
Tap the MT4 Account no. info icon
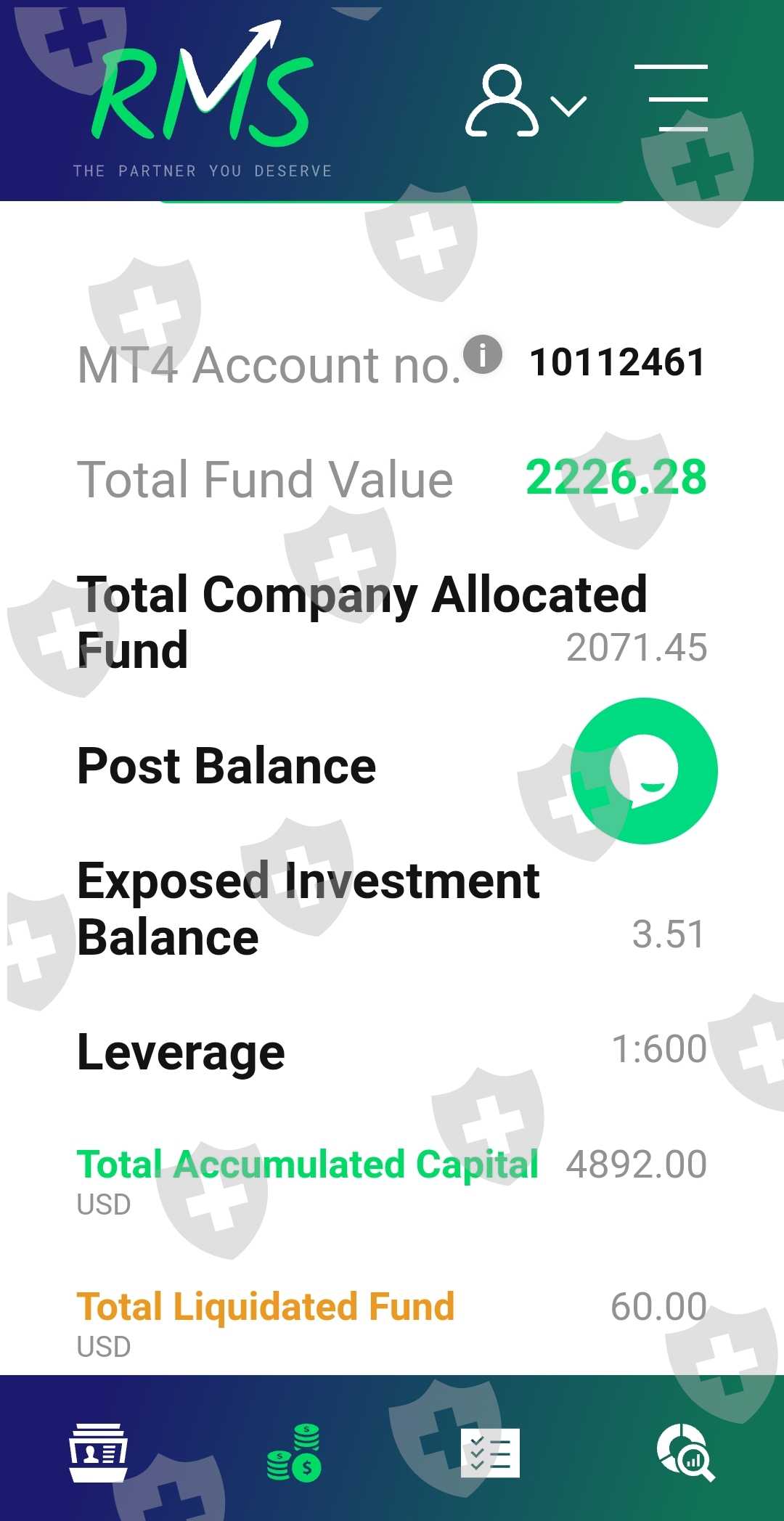click(x=483, y=354)
